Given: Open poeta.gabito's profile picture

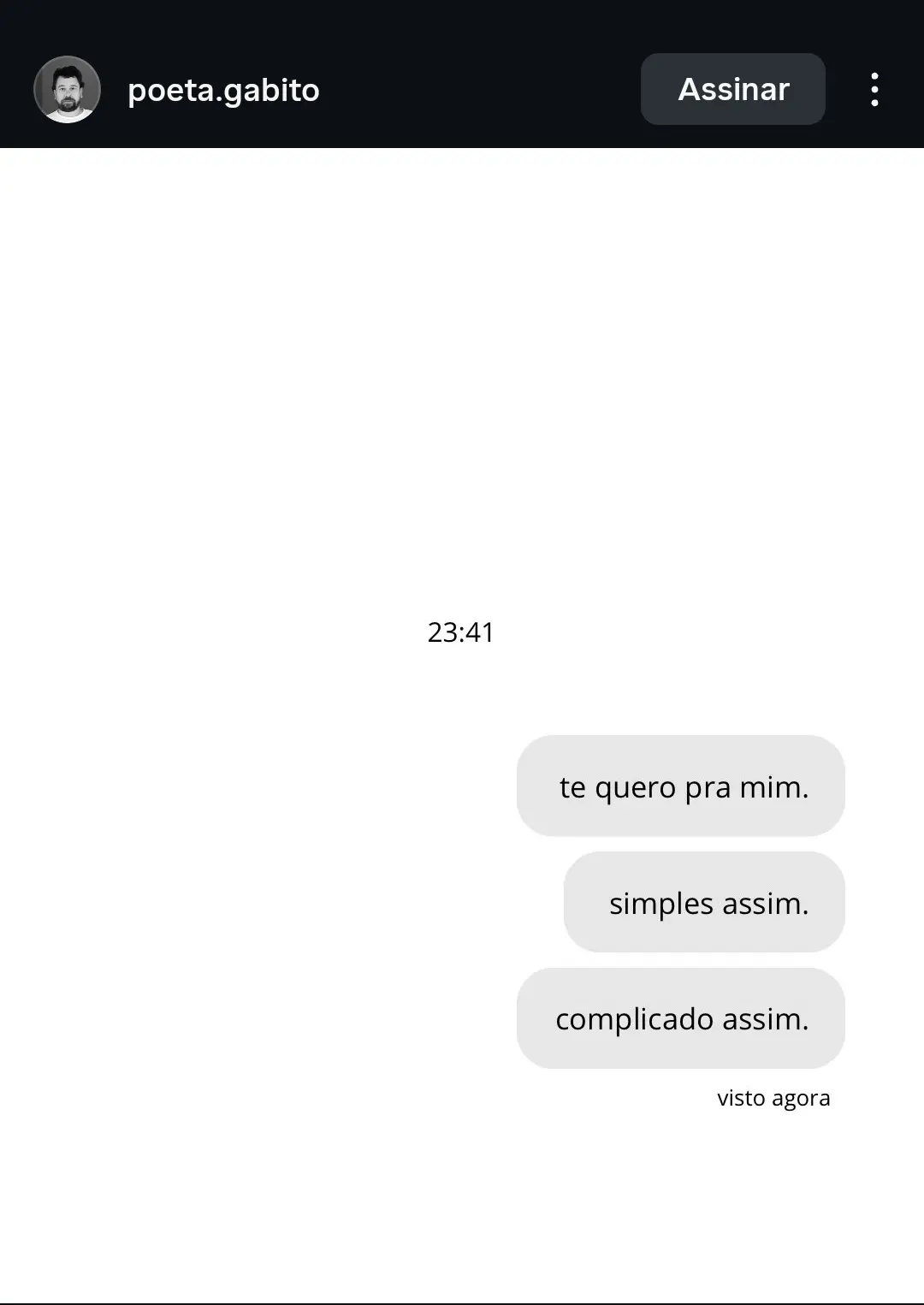Looking at the screenshot, I should pos(67,89).
